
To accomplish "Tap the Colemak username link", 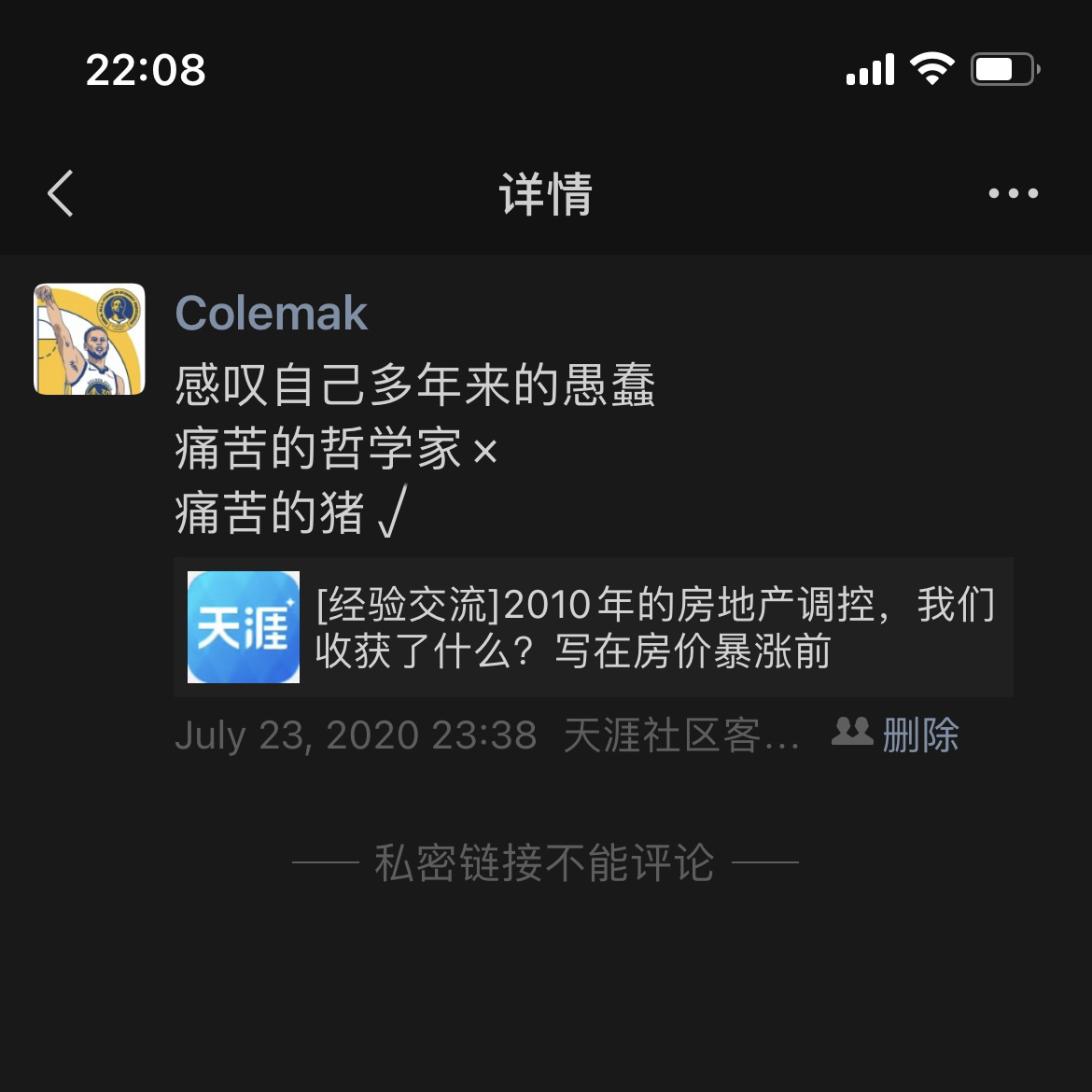I will tap(271, 314).
